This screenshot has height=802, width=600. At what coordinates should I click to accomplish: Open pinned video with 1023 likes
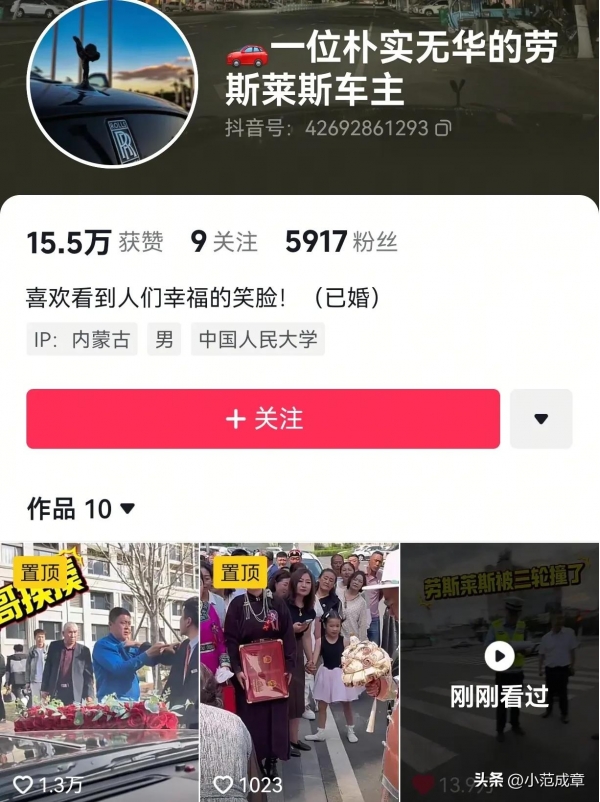[x=299, y=672]
